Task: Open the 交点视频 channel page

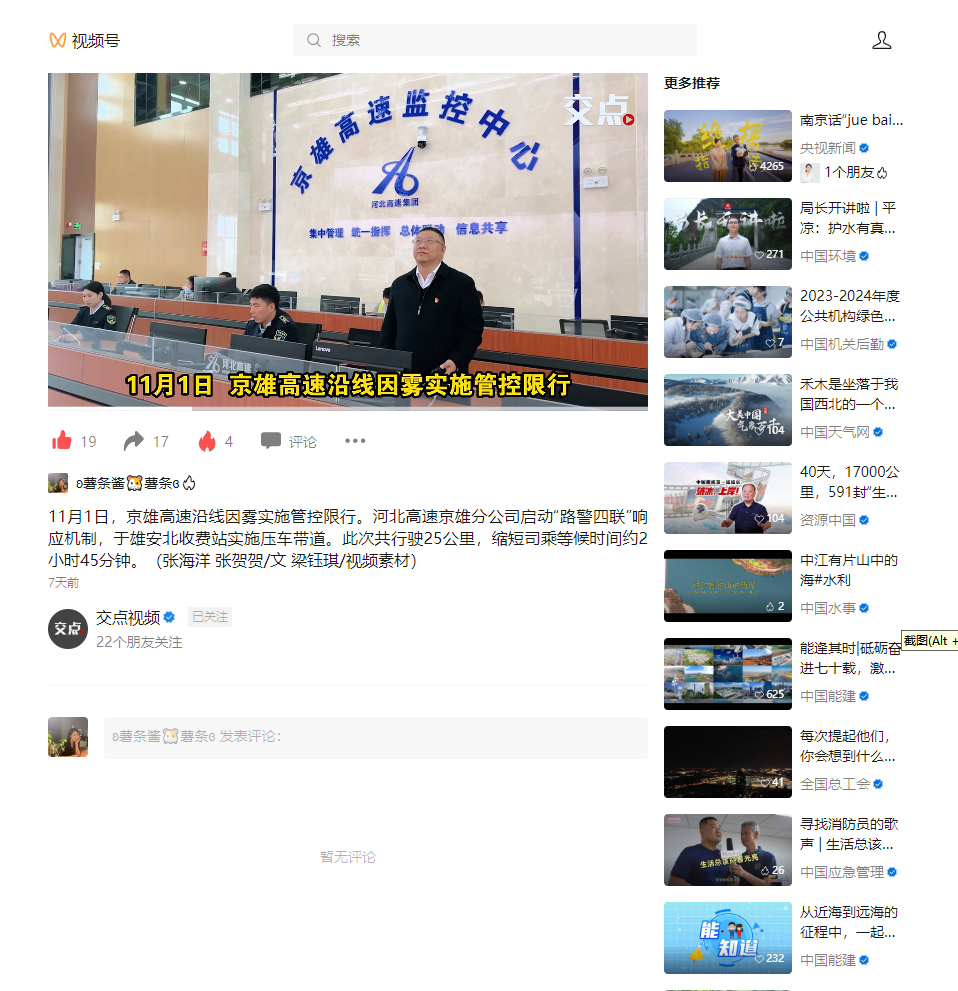Action: coord(128,617)
